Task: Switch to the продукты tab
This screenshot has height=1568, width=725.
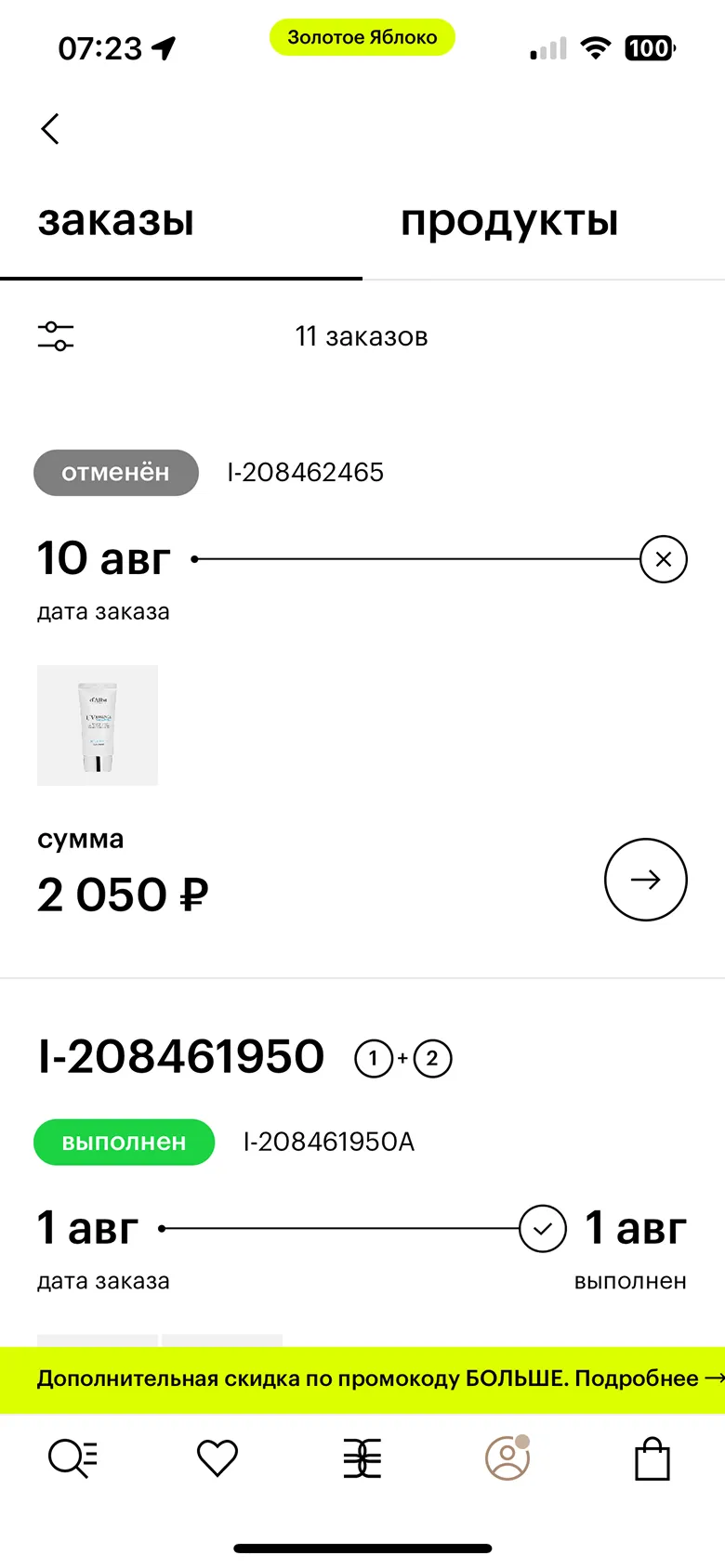Action: click(509, 221)
